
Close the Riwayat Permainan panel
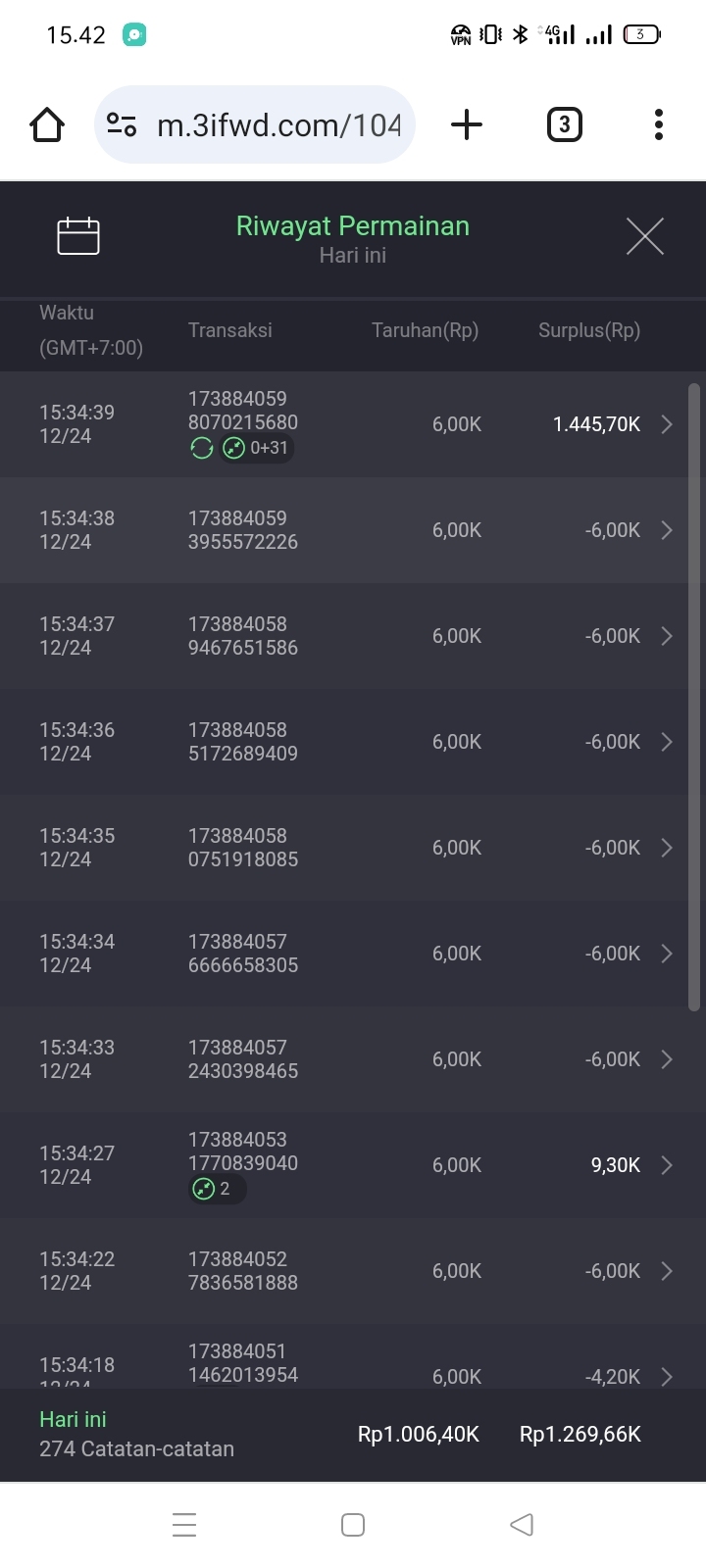[645, 236]
